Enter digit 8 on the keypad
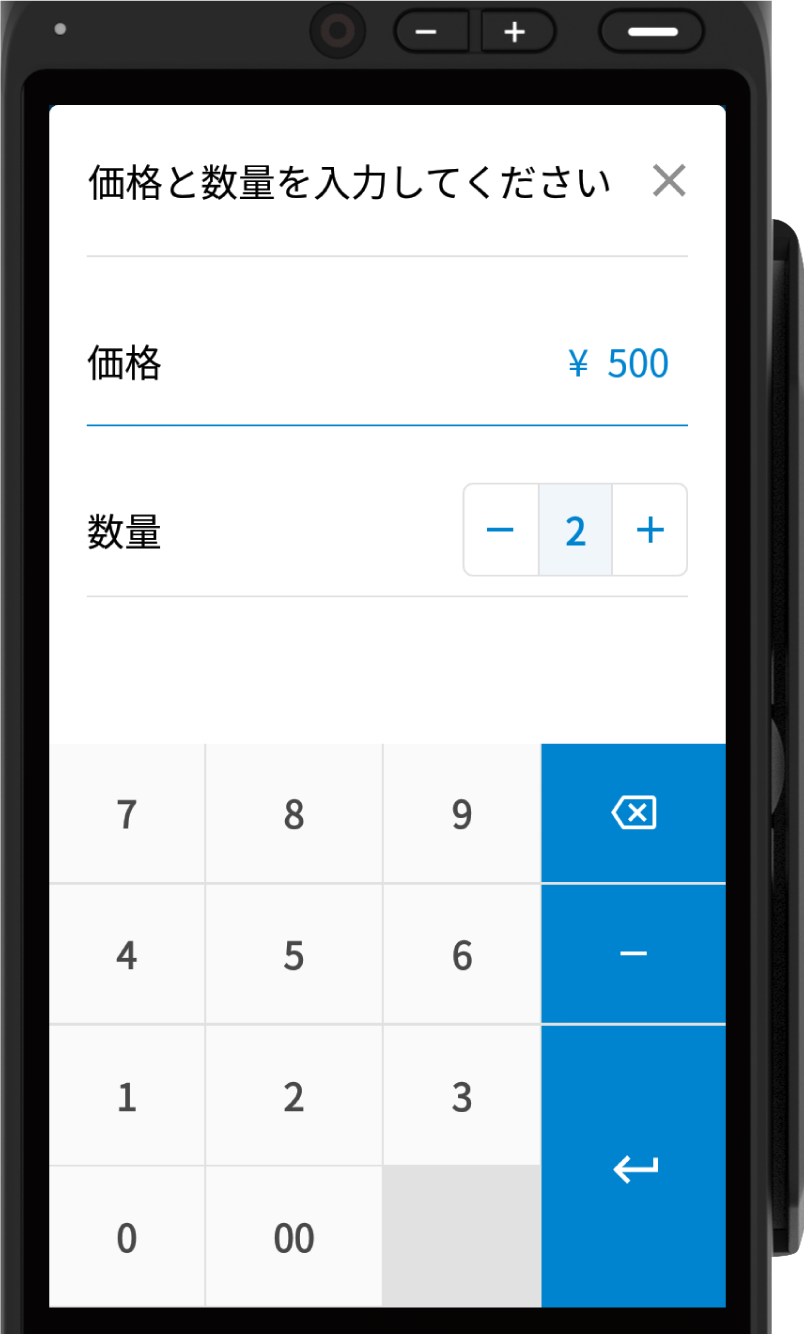 293,814
